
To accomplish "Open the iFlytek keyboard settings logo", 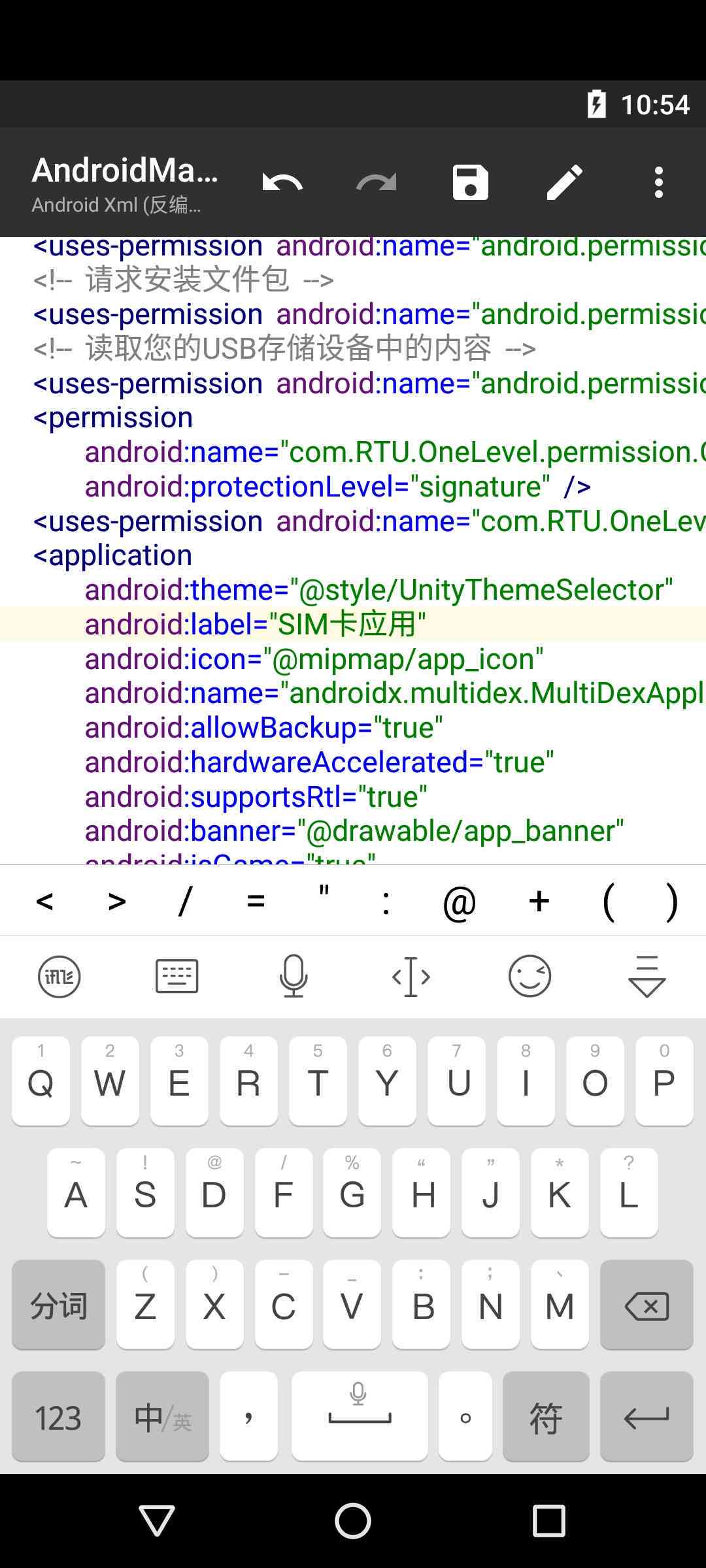I will tap(59, 977).
